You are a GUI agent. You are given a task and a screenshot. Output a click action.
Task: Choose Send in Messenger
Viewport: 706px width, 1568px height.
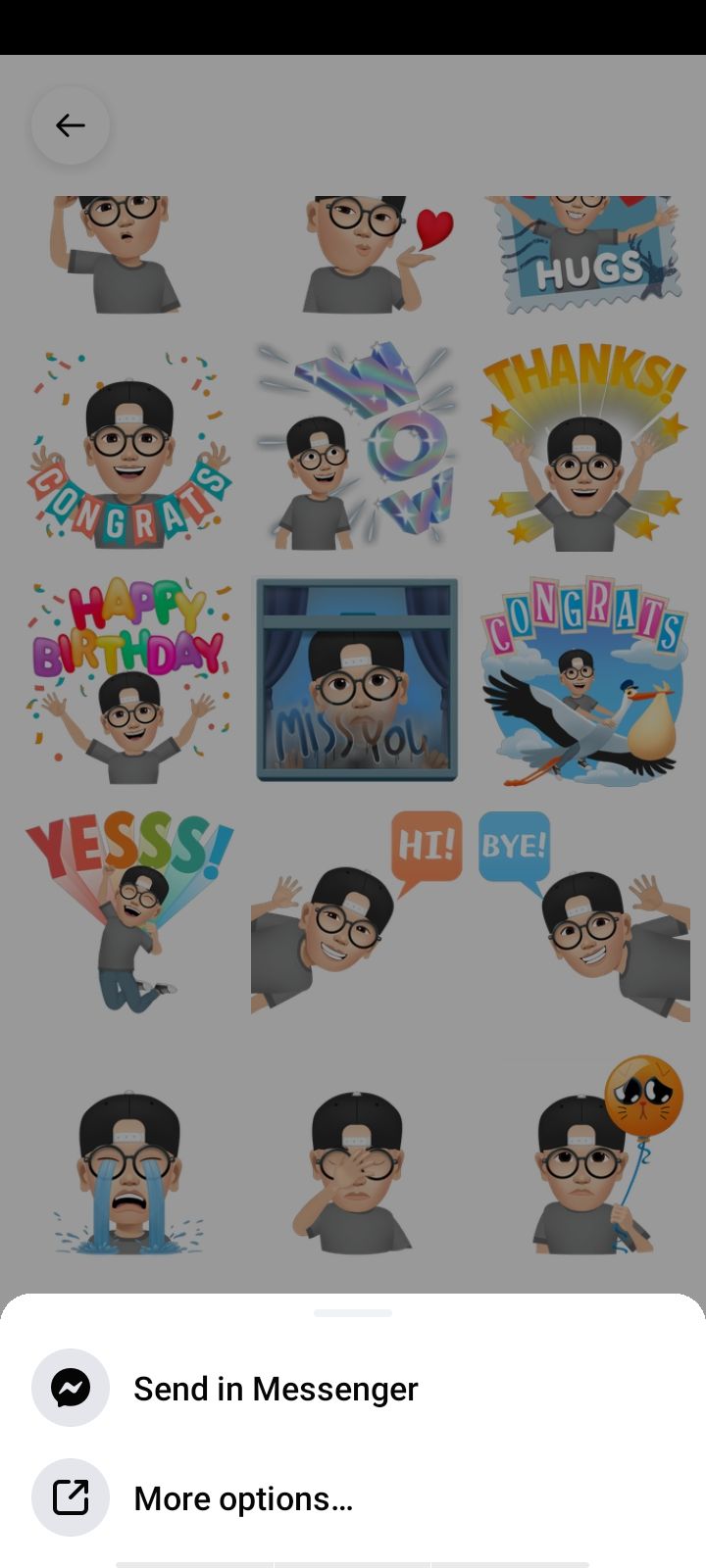[275, 1389]
